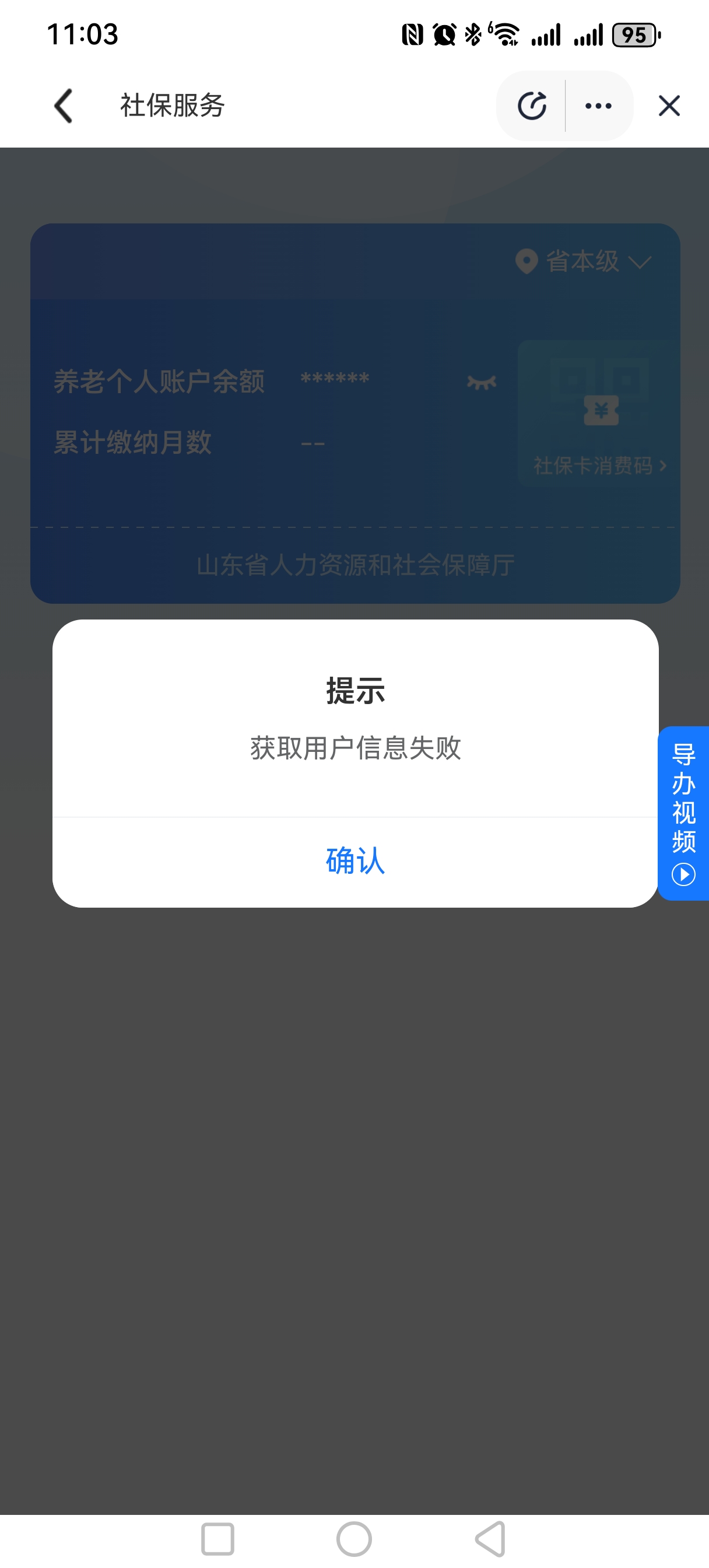Open 社保卡消费码 payment code
709x1568 pixels.
click(x=599, y=414)
